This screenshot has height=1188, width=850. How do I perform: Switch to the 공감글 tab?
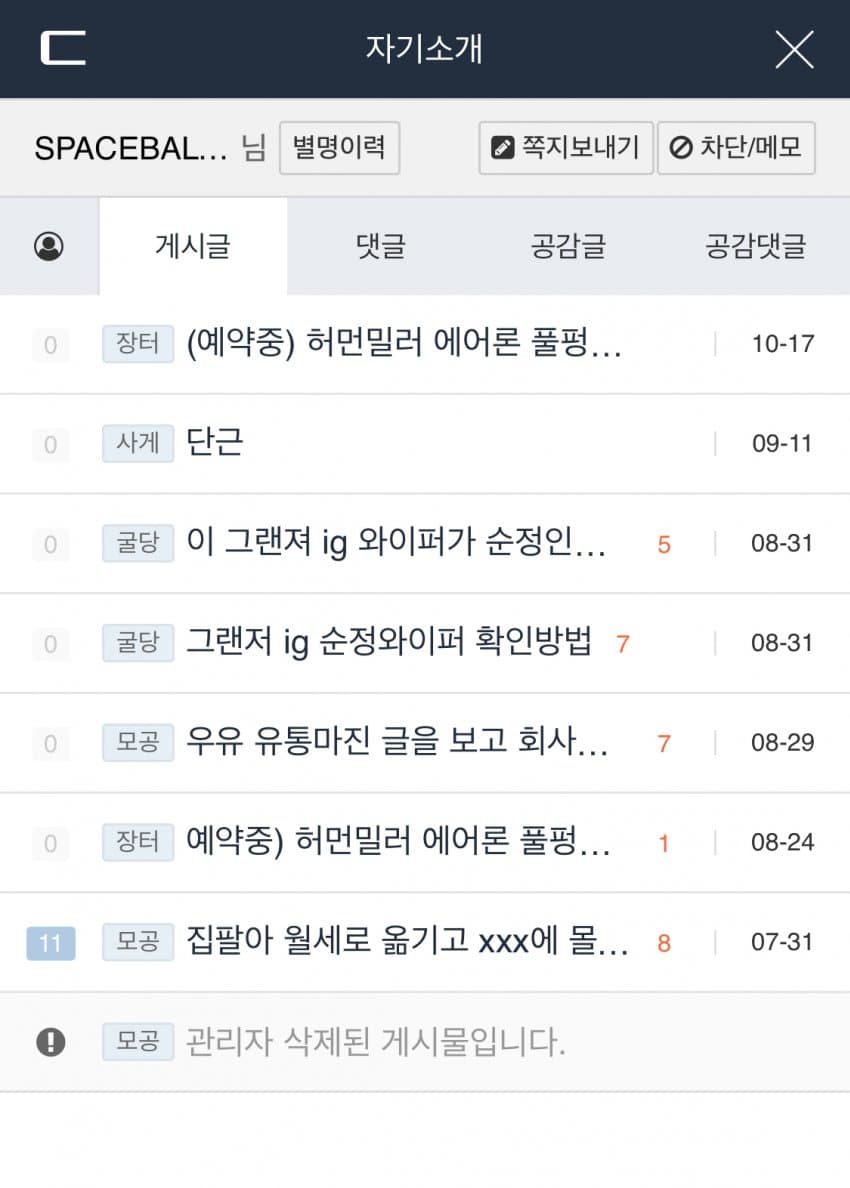point(570,246)
